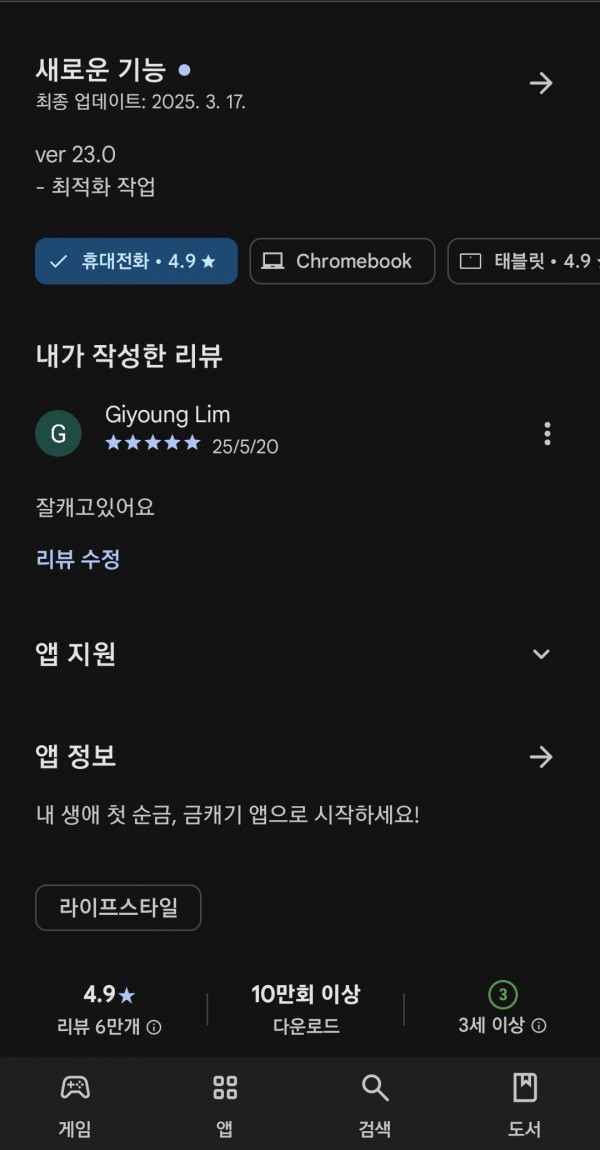This screenshot has height=1150, width=600.
Task: Tap the 리뷰 수정 link
Action: pos(78,560)
